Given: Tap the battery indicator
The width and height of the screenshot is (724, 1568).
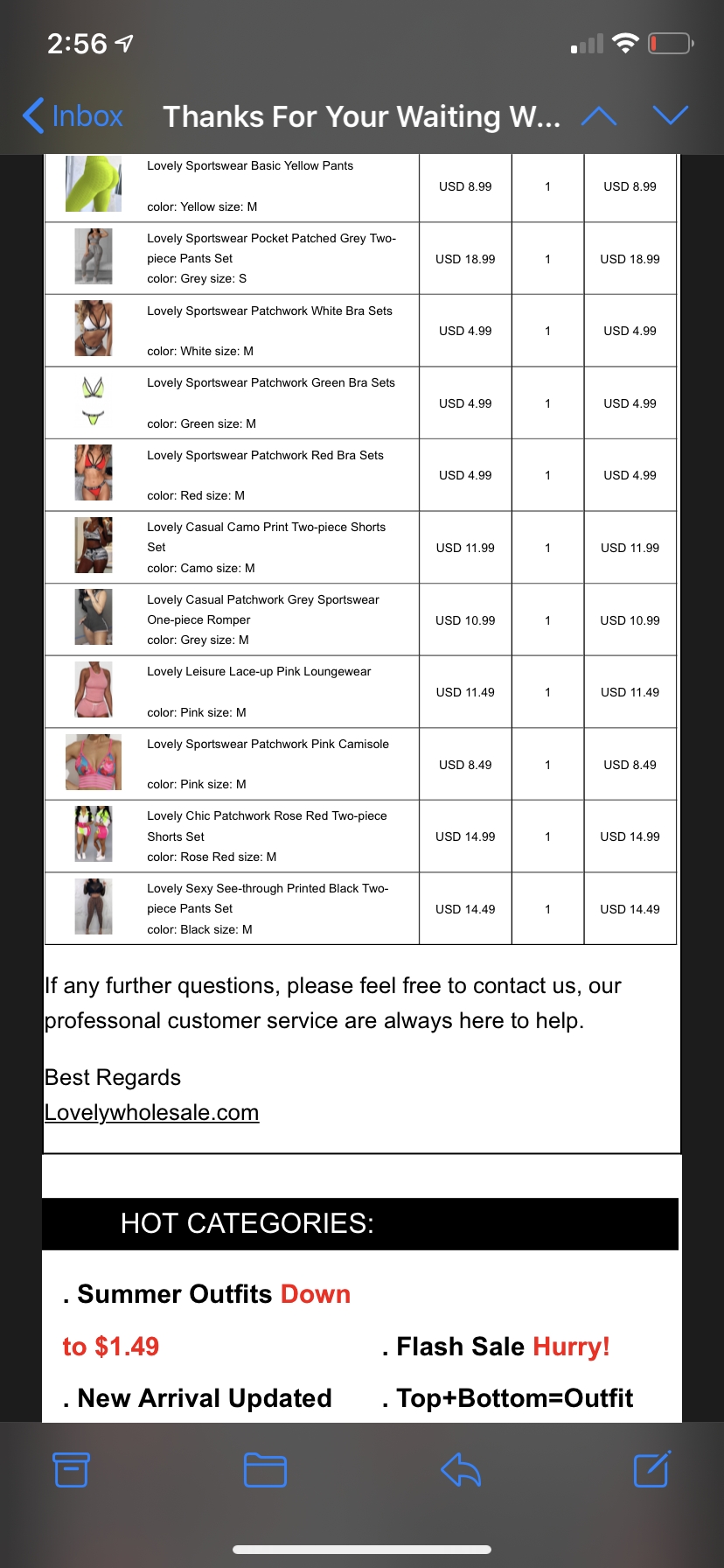Looking at the screenshot, I should click(x=670, y=43).
